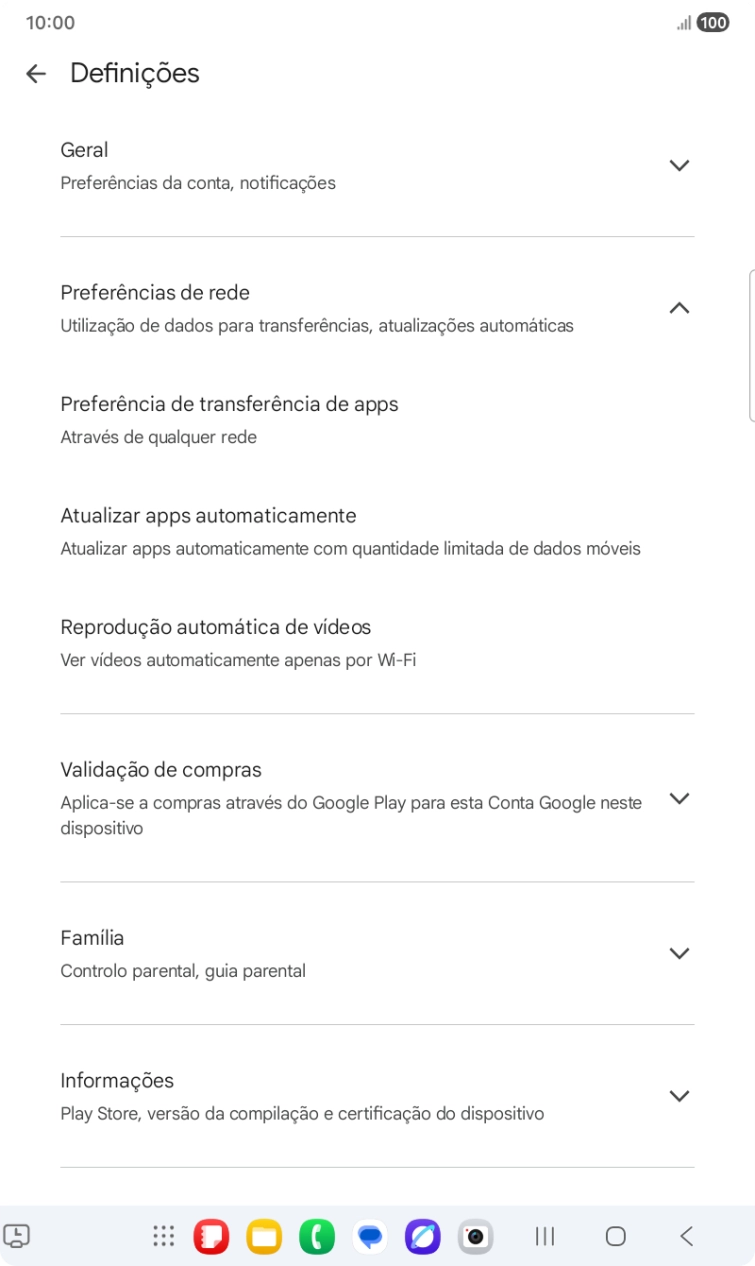755x1266 pixels.
Task: Launch the Phone app from the taskbar
Action: (x=318, y=1236)
